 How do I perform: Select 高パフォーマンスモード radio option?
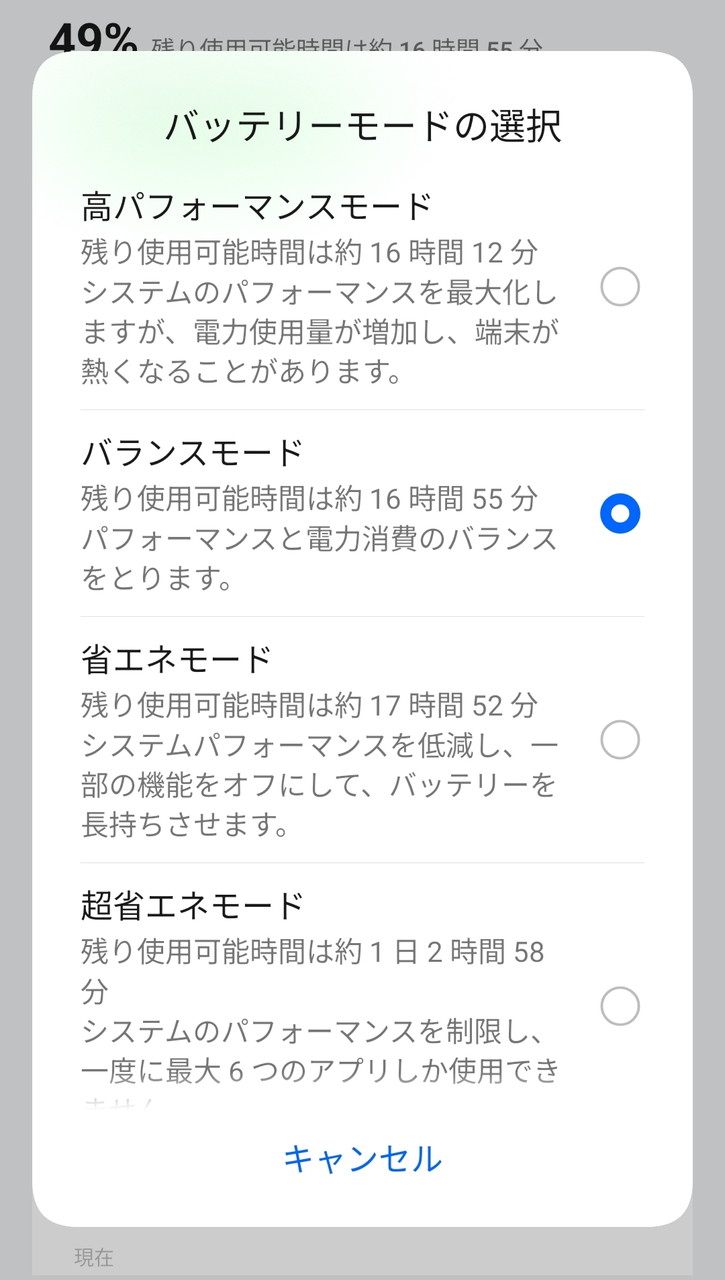[619, 288]
